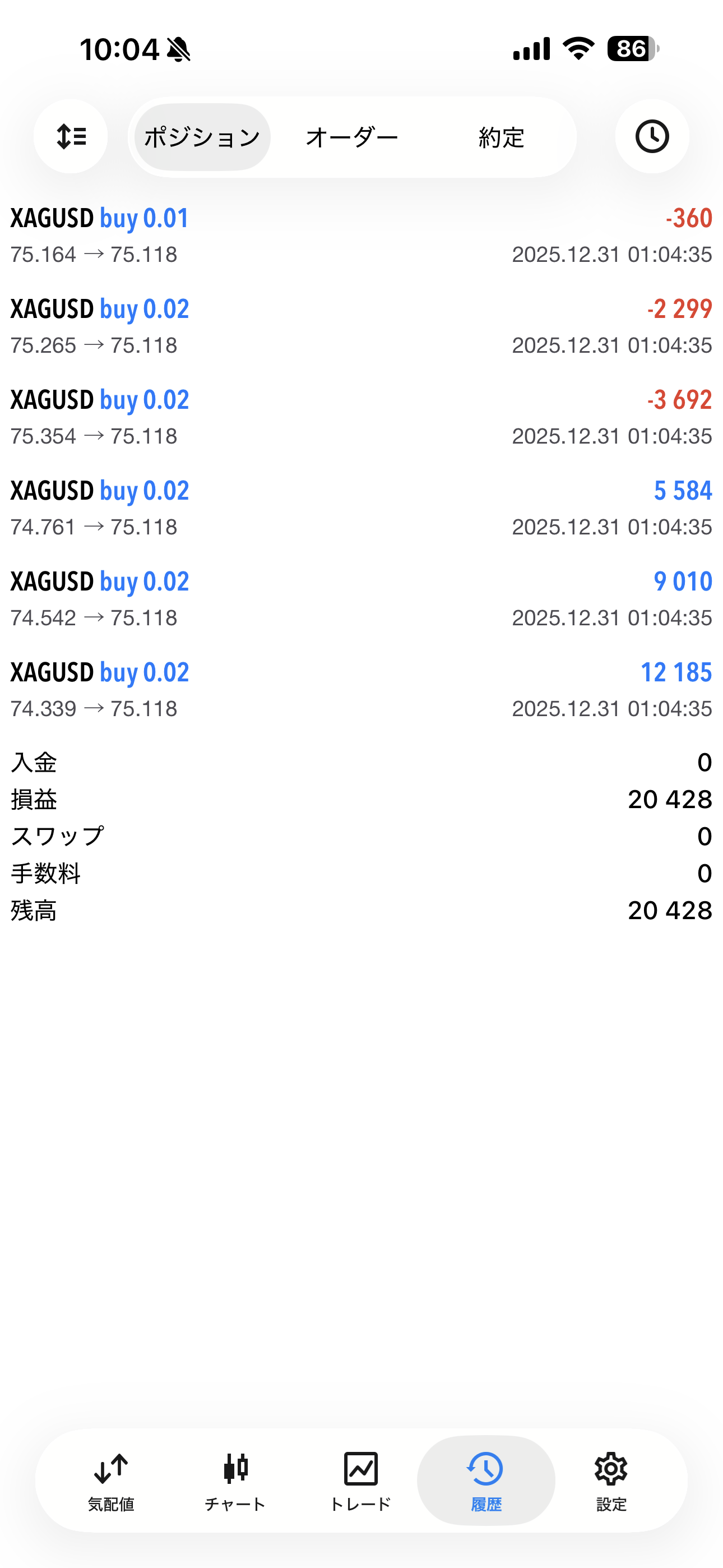The width and height of the screenshot is (723, 1568).
Task: Expand the XAGUSD position opened at 75.265
Action: [361, 327]
